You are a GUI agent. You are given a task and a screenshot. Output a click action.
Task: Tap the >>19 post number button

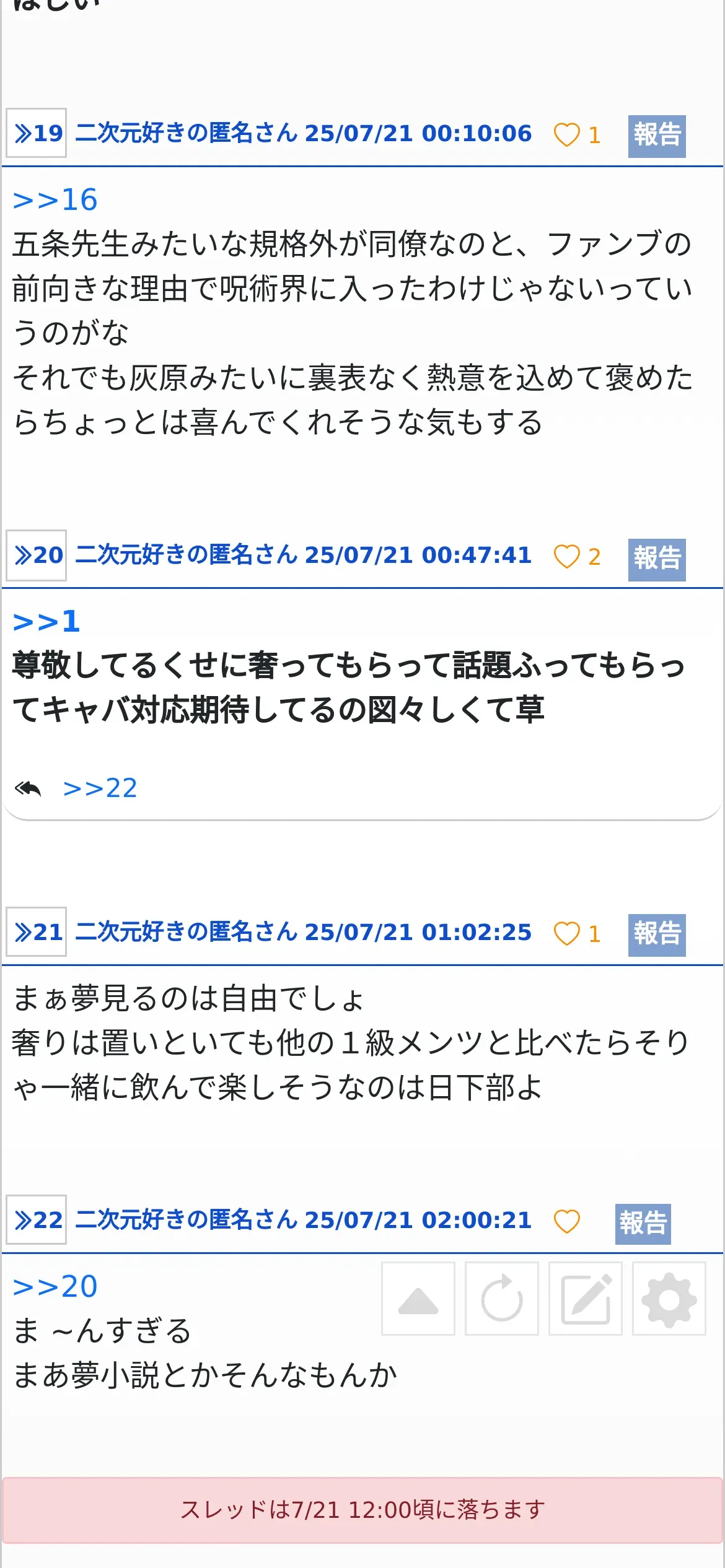click(37, 133)
